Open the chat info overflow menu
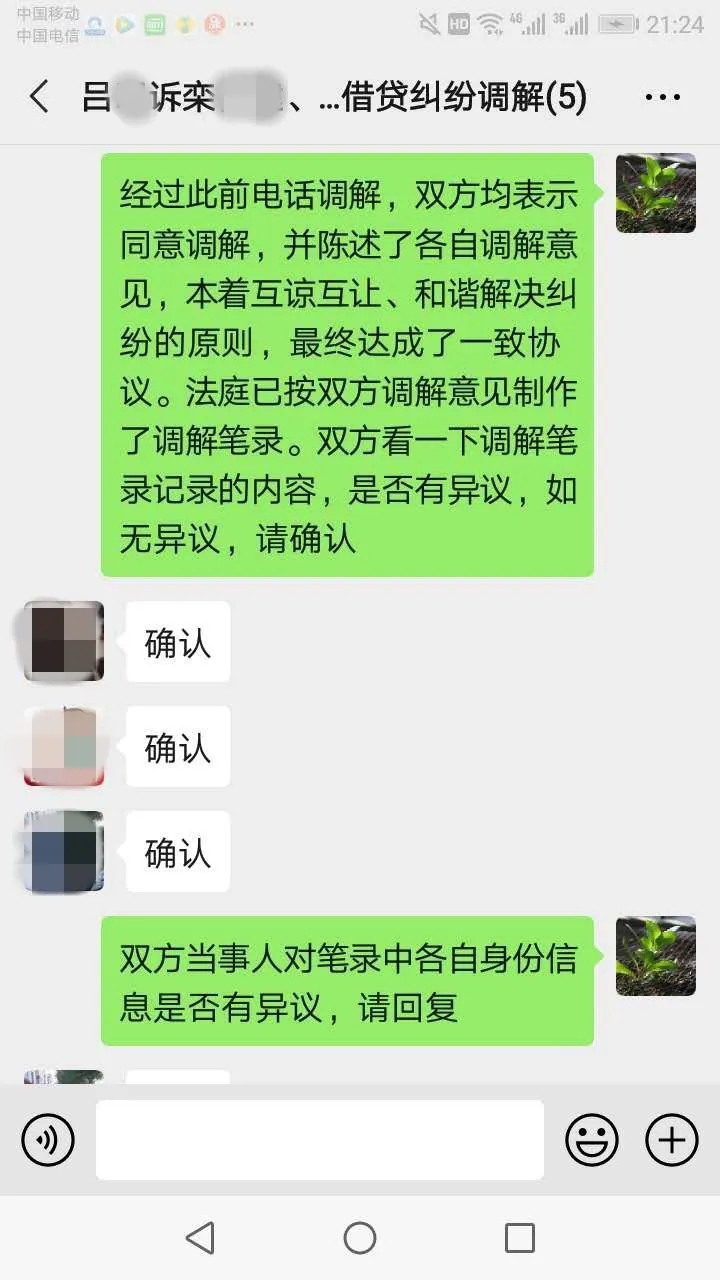 tap(662, 98)
